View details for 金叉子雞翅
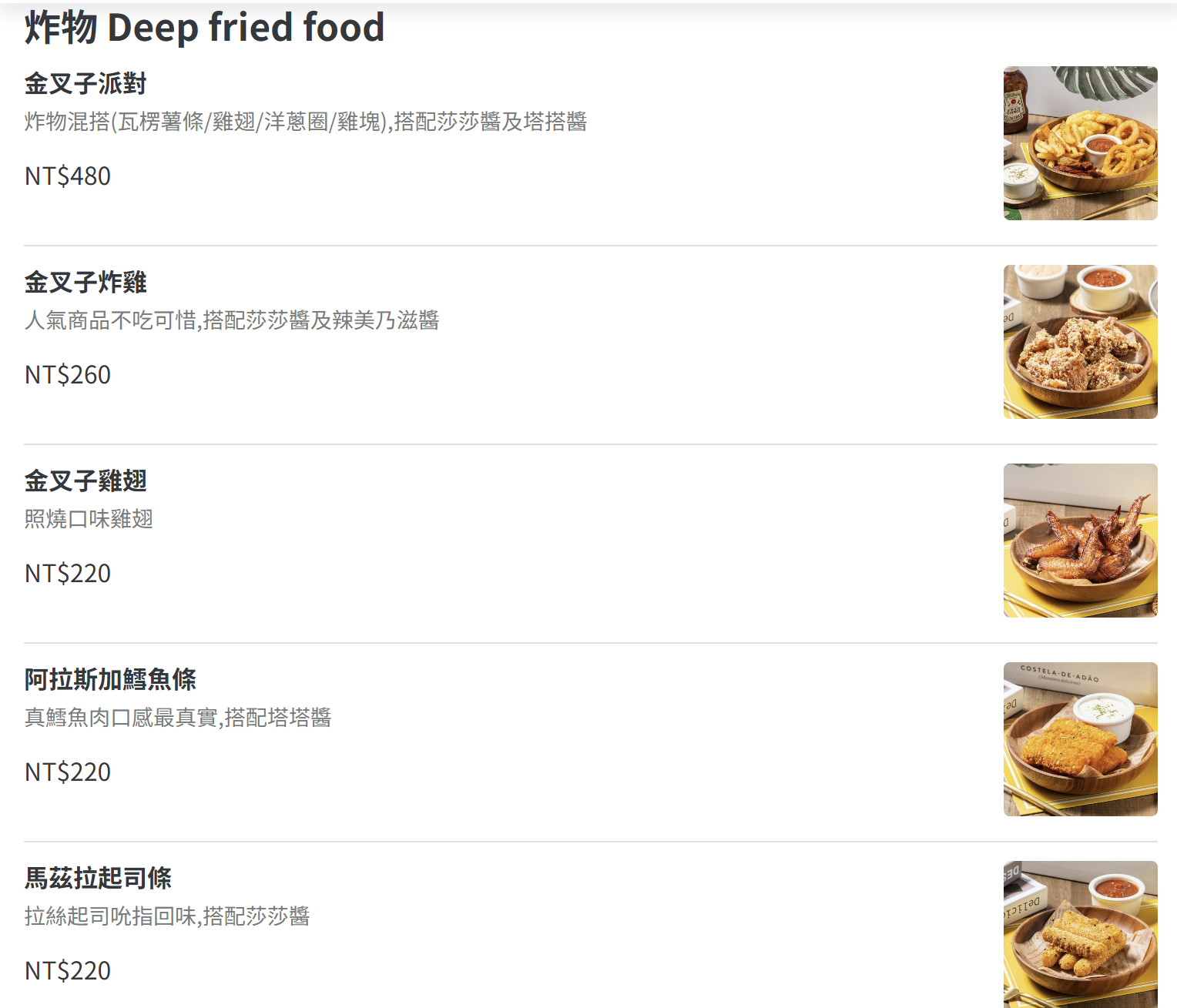The image size is (1177, 1008). (x=86, y=481)
